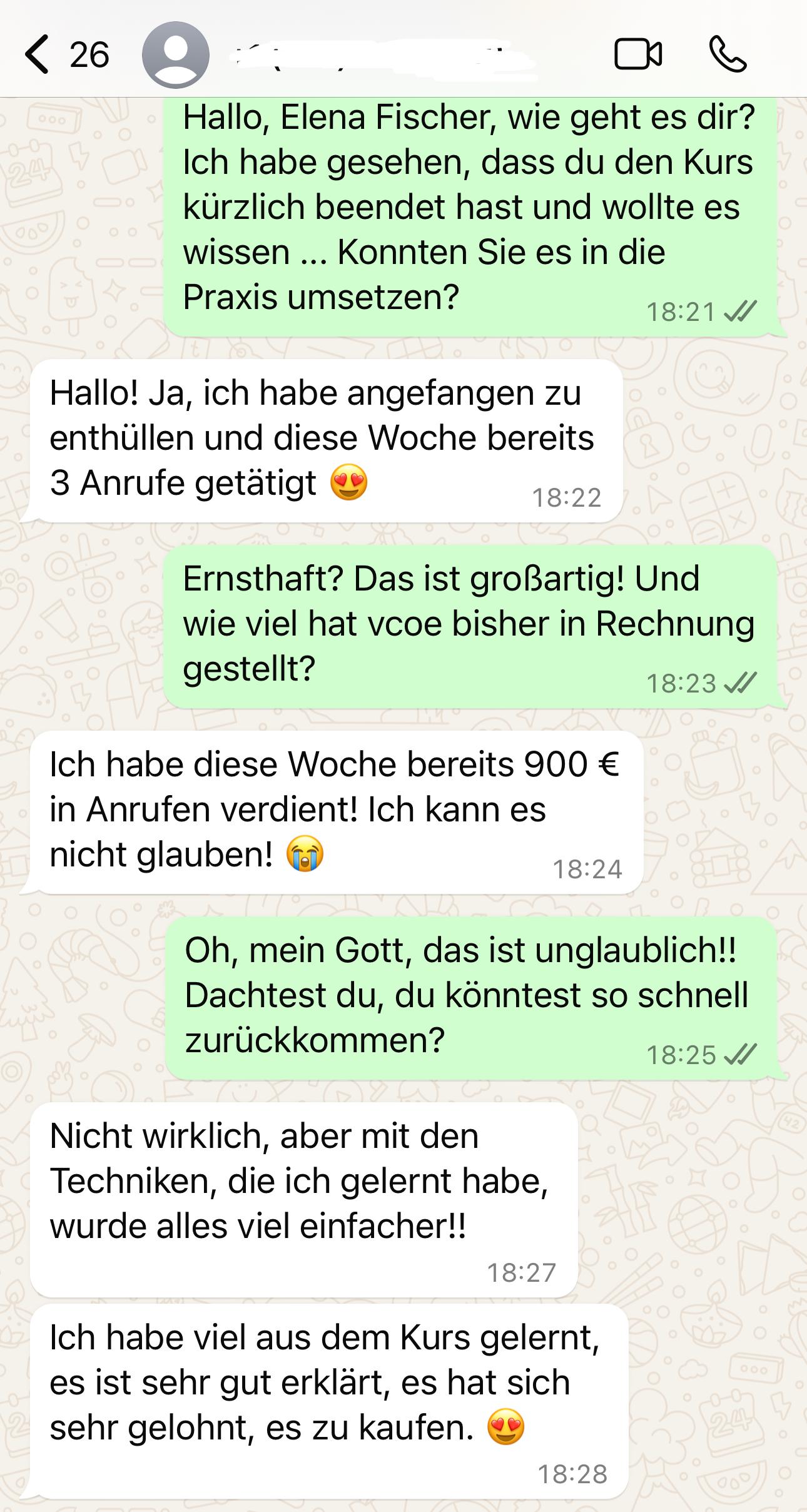
Task: Open the contact's profile picture
Action: pyautogui.click(x=176, y=54)
